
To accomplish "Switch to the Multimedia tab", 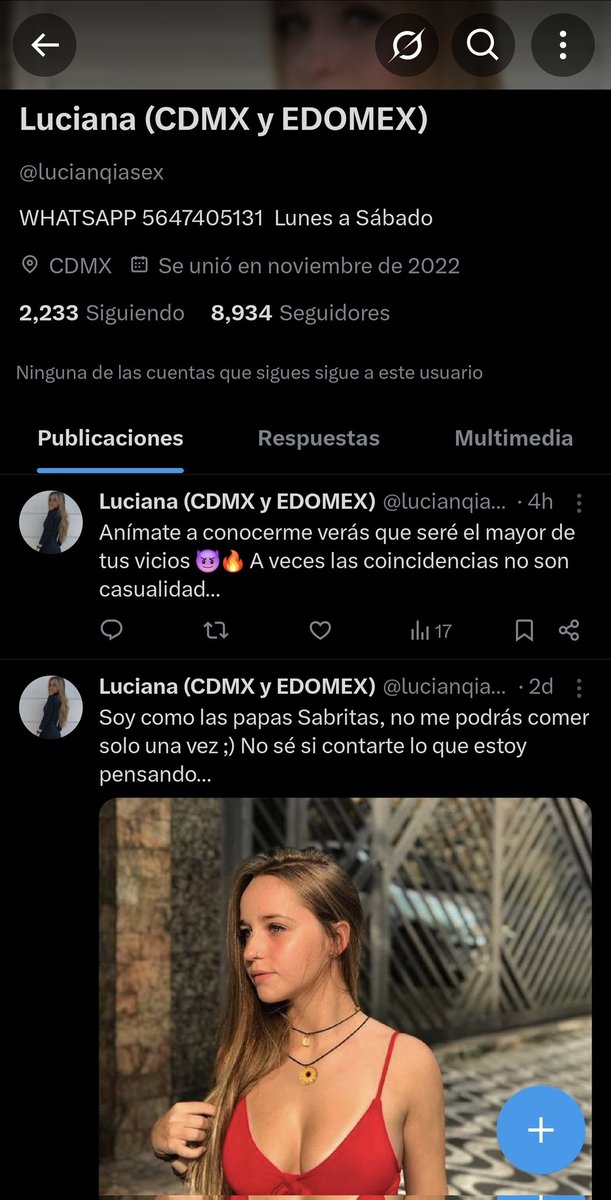I will (513, 438).
